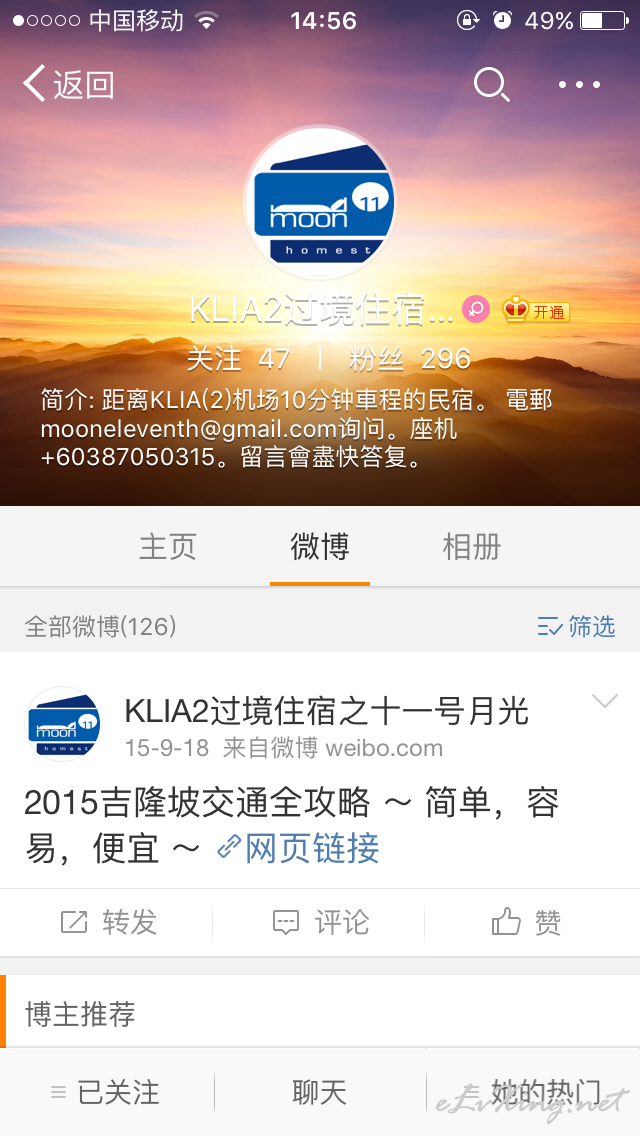Open the 粉丝 296 followers list
Viewport: 640px width, 1136px height.
click(410, 359)
